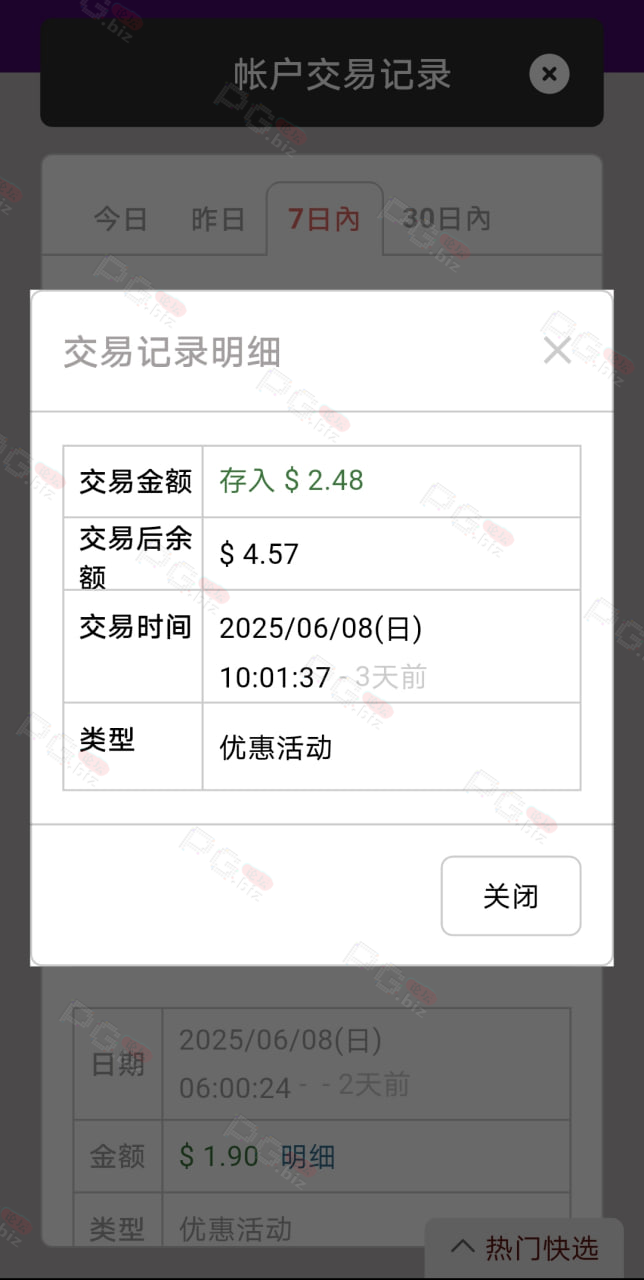Image resolution: width=644 pixels, height=1280 pixels.
Task: Switch to the 昨日 tab
Action: coord(218,219)
